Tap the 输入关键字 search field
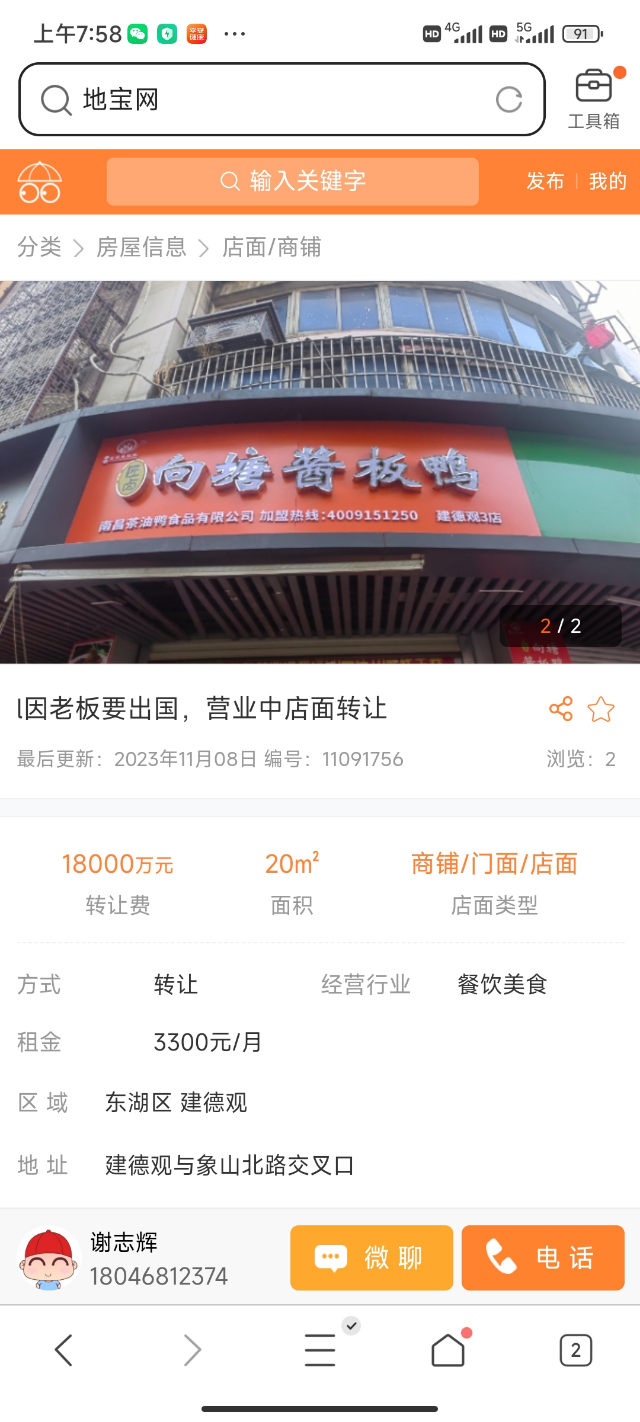The image size is (640, 1422). click(x=292, y=181)
